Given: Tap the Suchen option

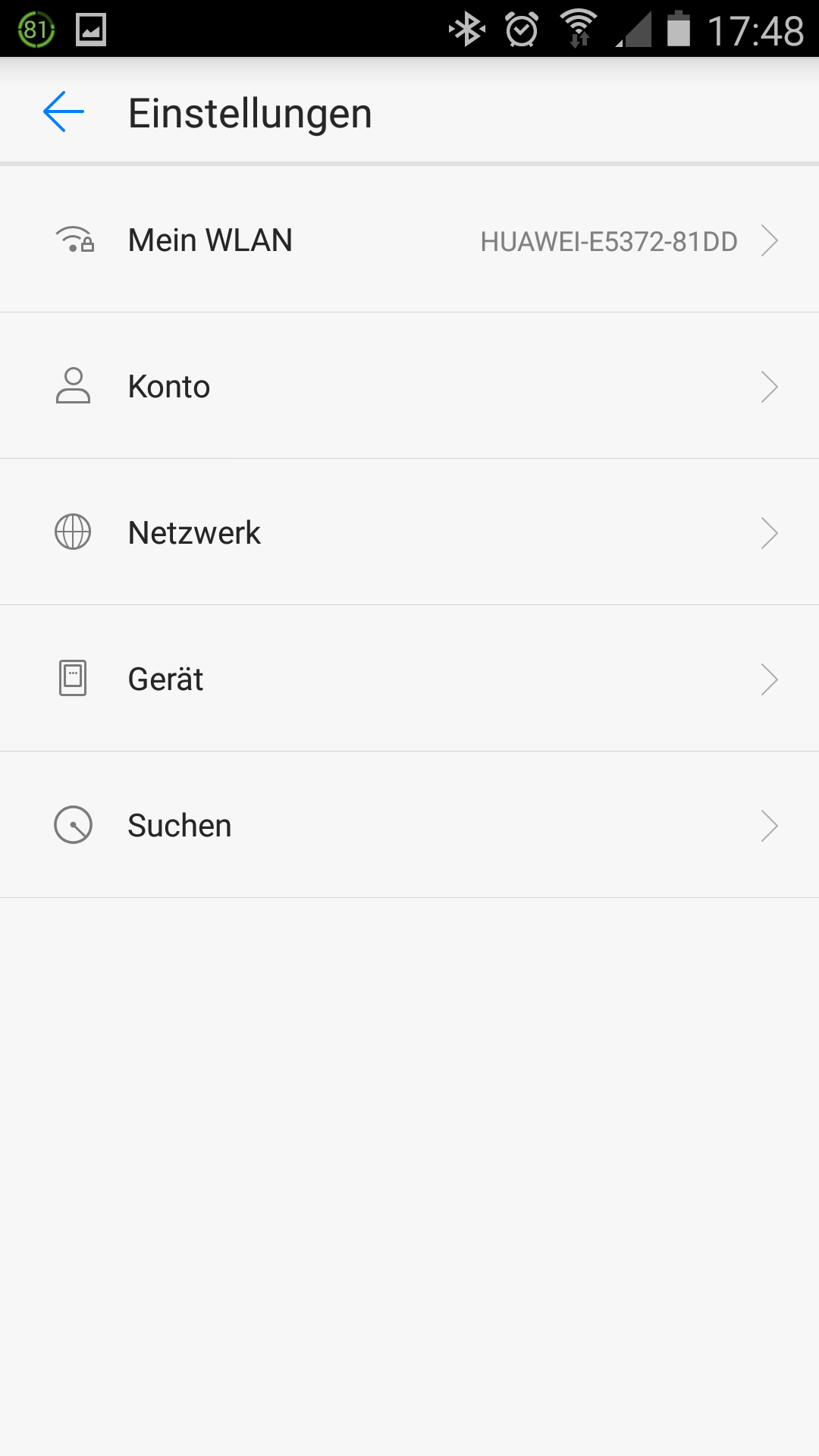Looking at the screenshot, I should 409,826.
